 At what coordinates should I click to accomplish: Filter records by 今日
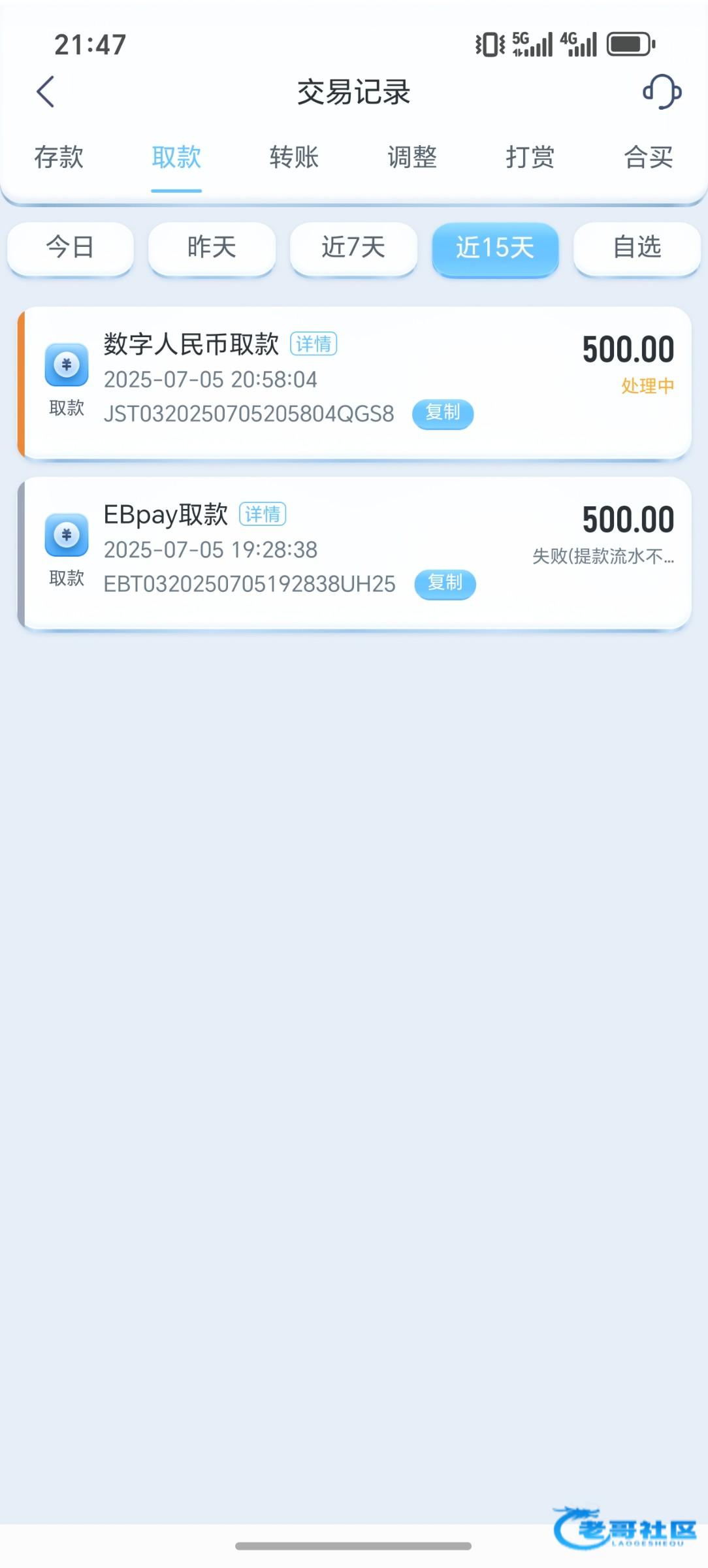pyautogui.click(x=71, y=248)
